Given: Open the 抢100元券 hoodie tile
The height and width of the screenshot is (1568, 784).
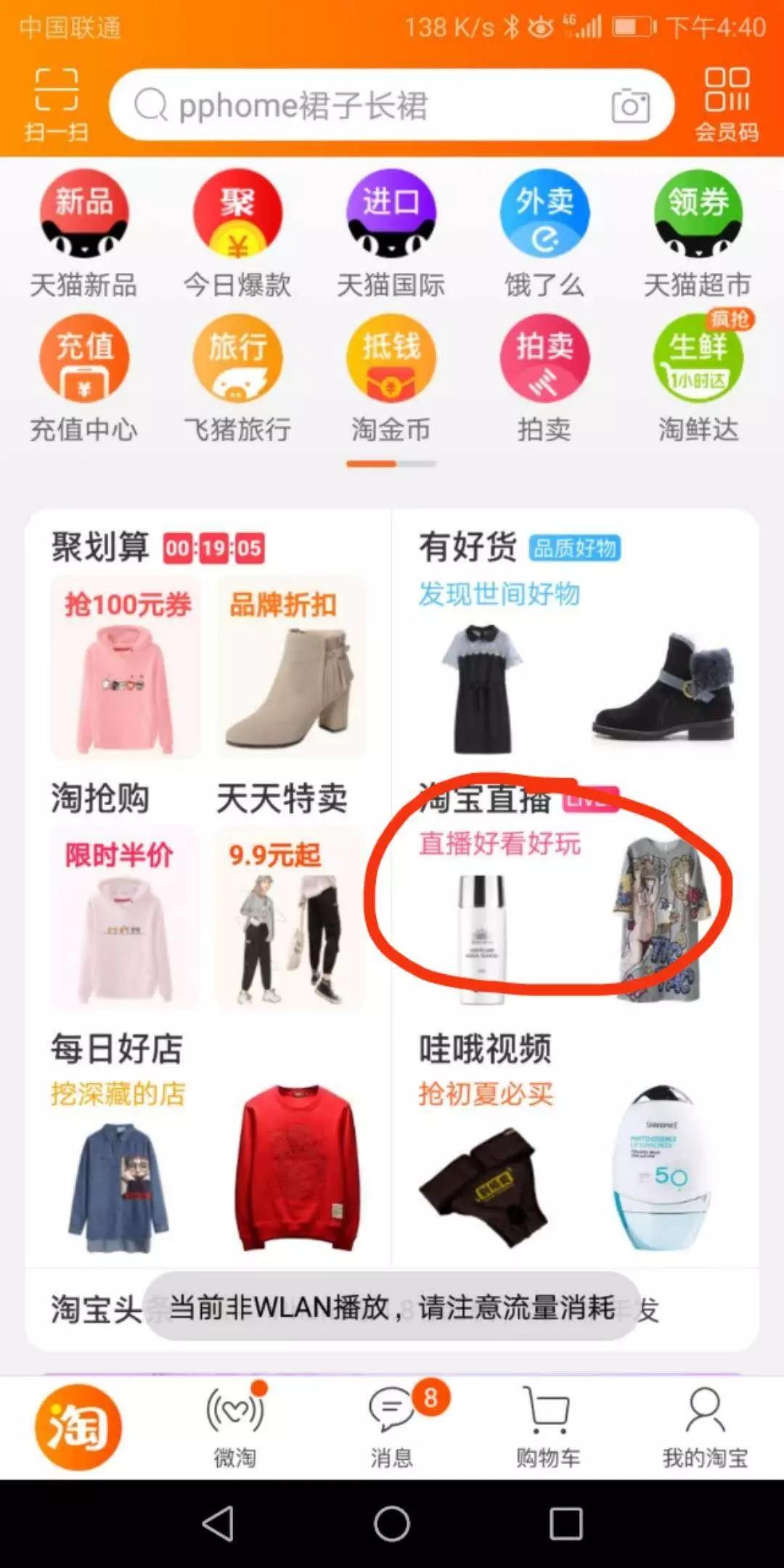Looking at the screenshot, I should pyautogui.click(x=126, y=666).
